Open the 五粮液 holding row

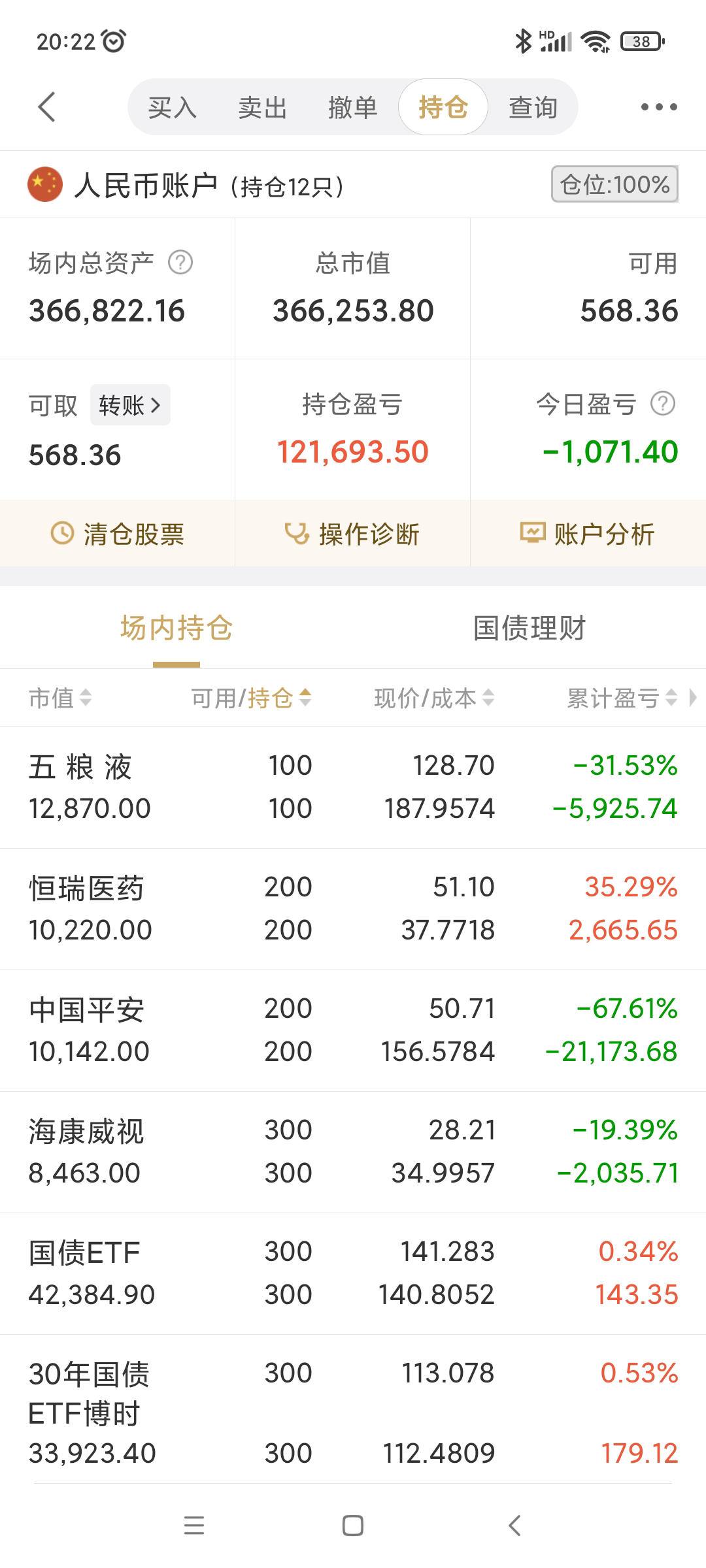tap(353, 787)
